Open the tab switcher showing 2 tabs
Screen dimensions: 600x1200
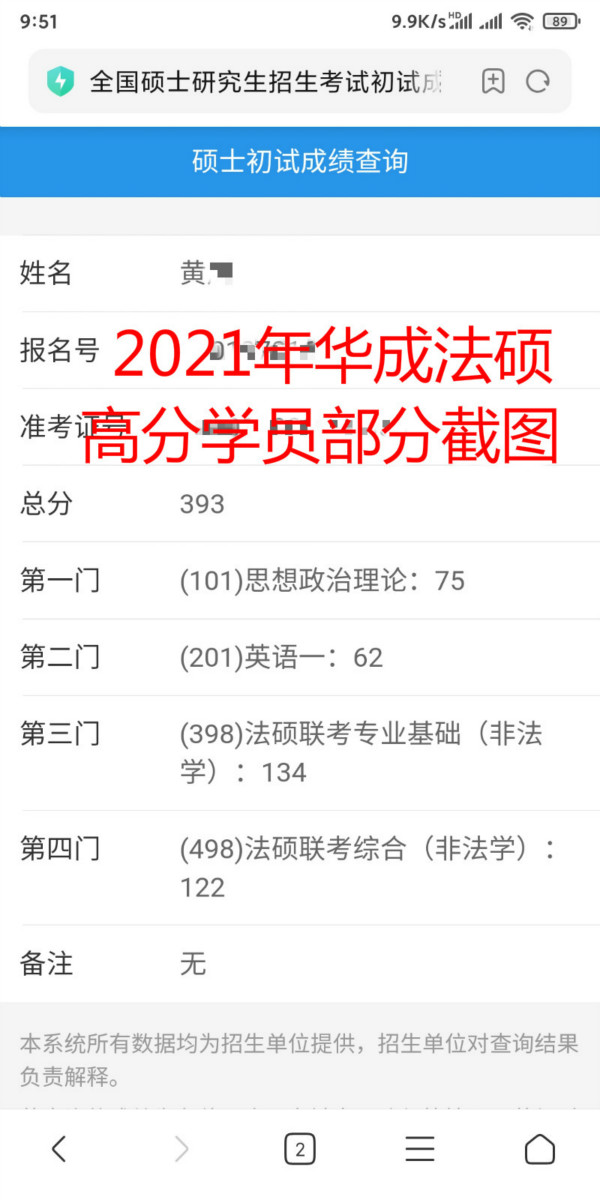tap(299, 1149)
